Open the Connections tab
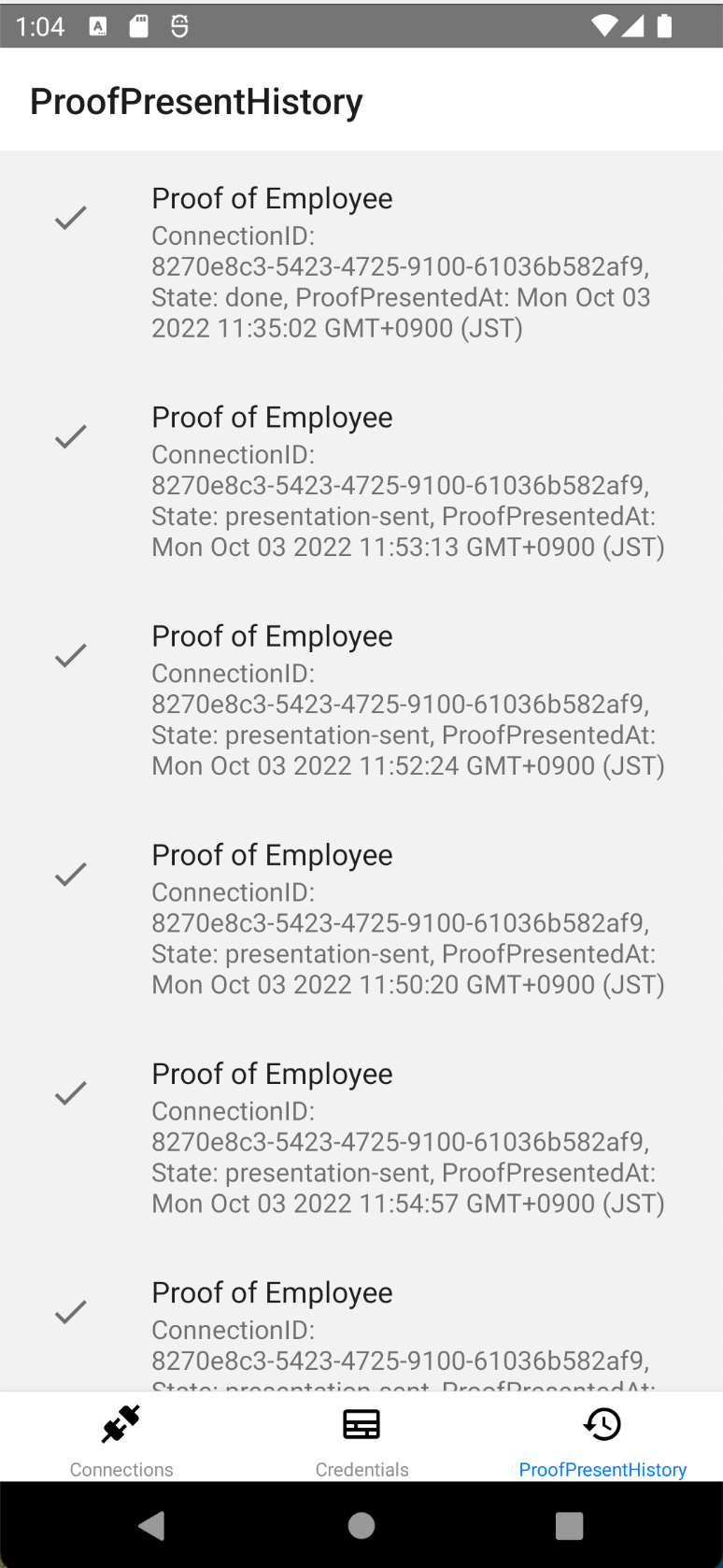 point(120,1437)
